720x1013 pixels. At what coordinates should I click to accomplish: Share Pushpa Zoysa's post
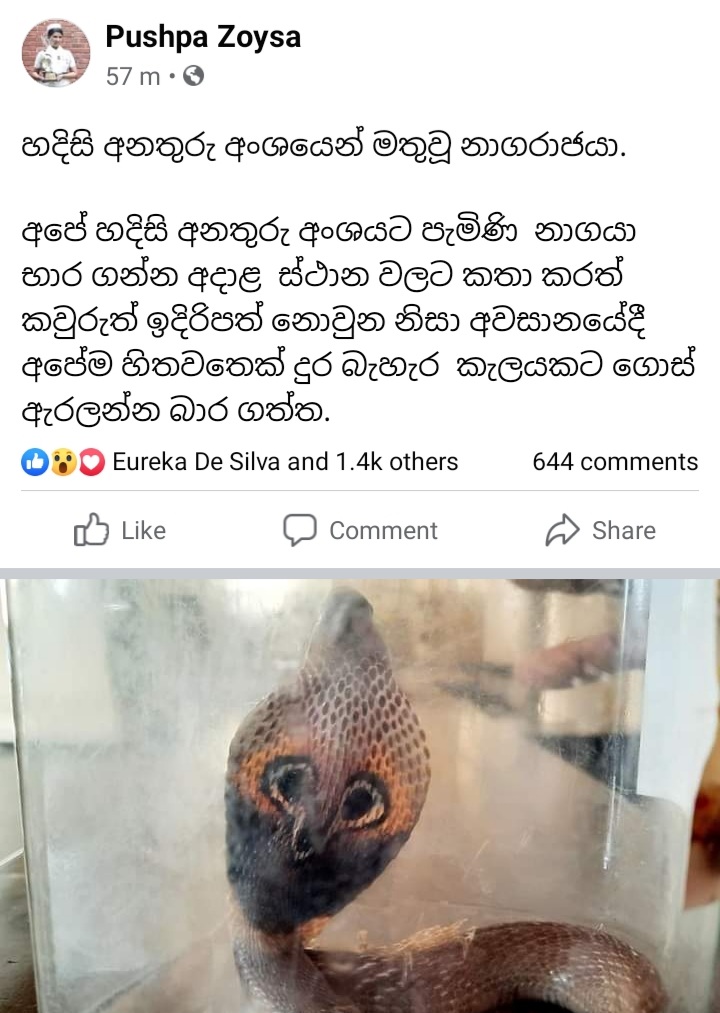600,530
